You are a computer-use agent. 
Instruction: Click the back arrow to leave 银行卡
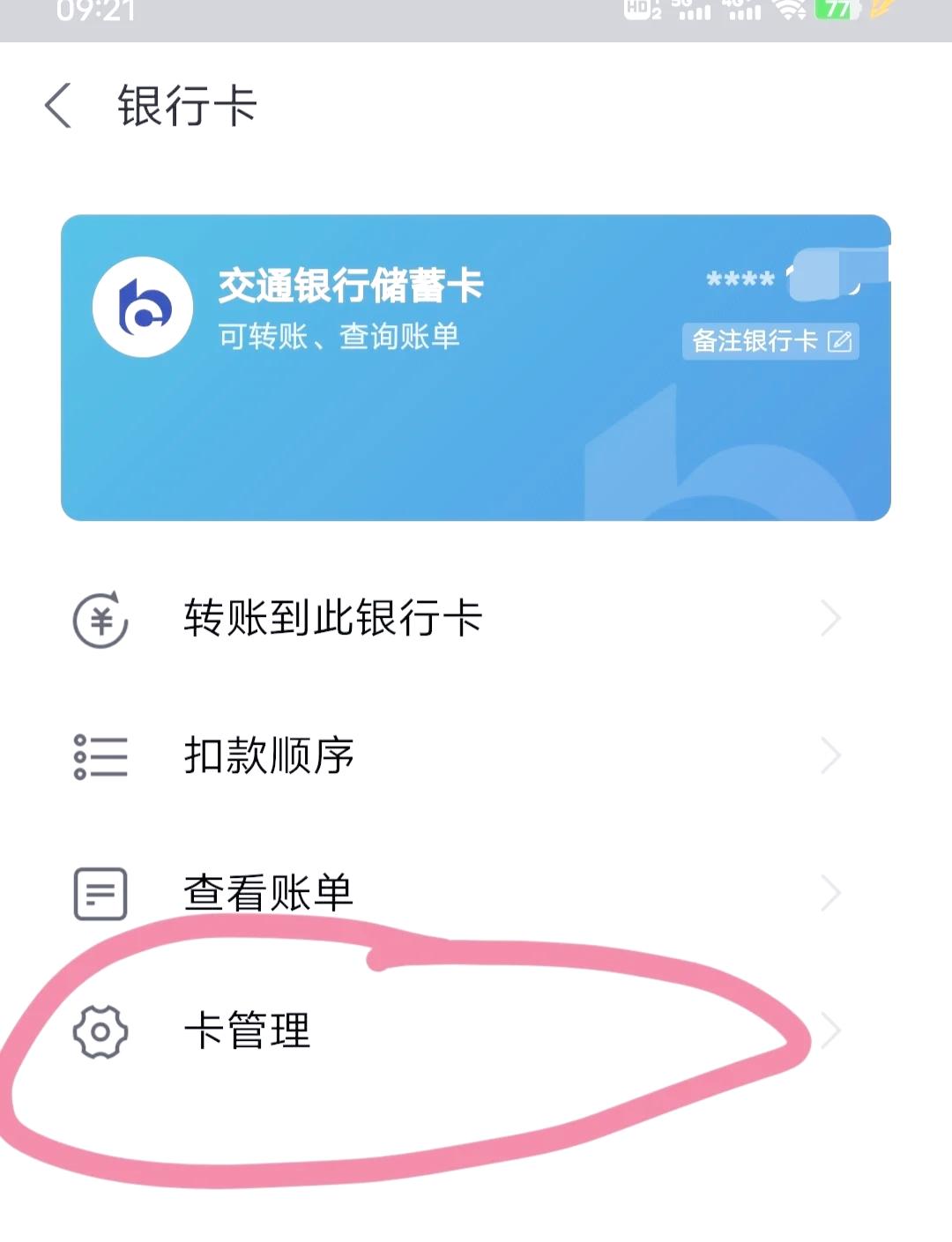coord(56,106)
